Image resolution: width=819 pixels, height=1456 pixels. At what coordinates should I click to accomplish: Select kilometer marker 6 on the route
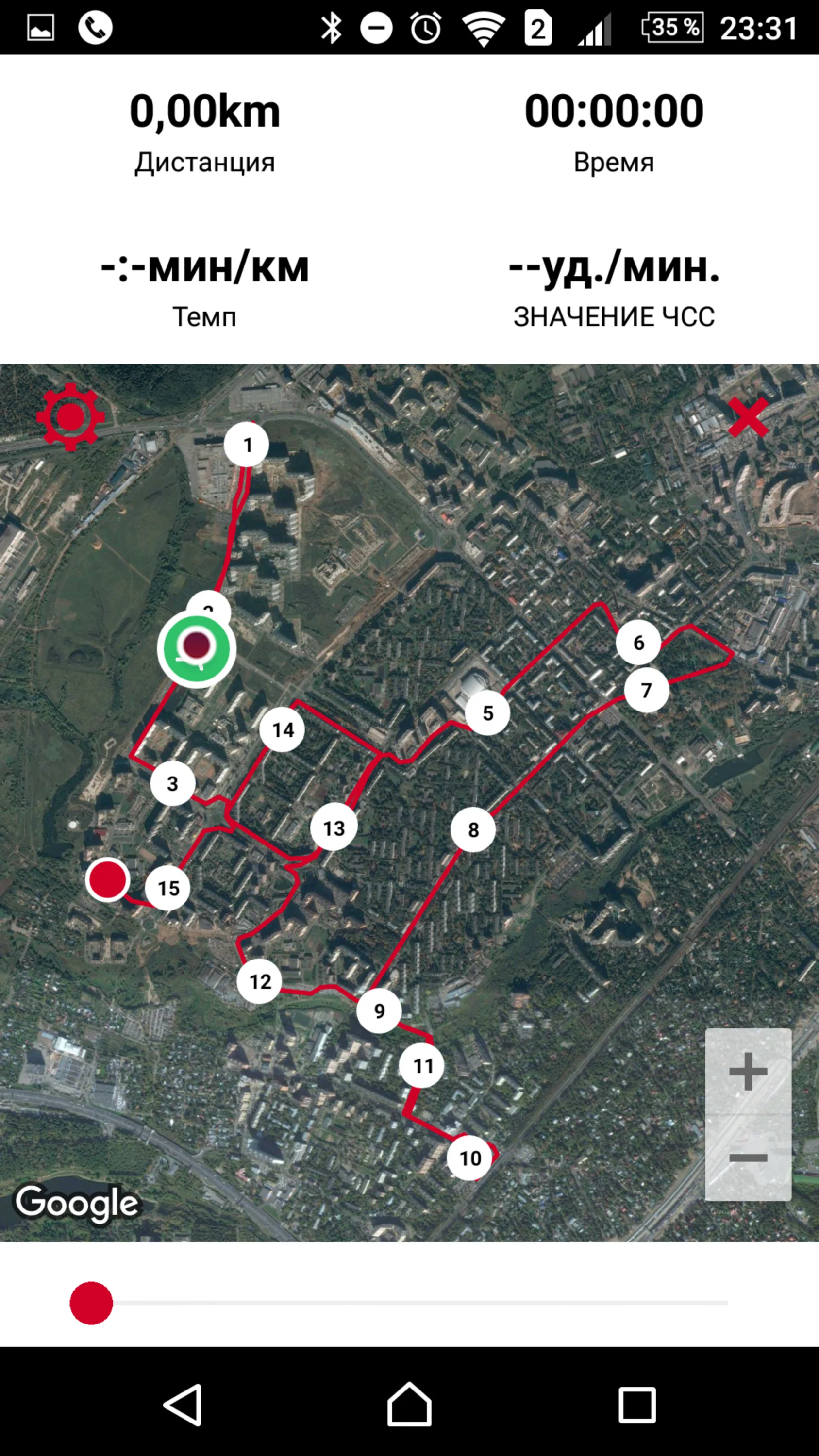click(x=638, y=642)
